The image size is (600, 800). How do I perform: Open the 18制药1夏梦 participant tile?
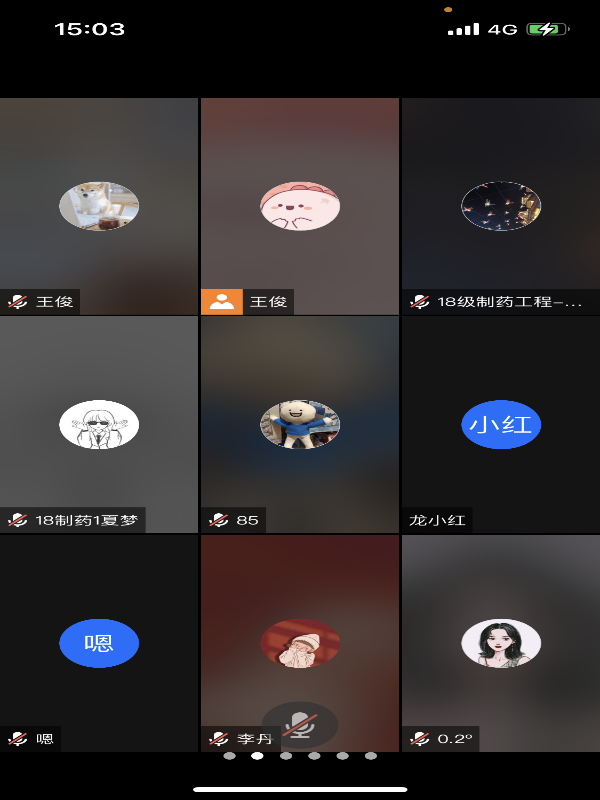(99, 425)
